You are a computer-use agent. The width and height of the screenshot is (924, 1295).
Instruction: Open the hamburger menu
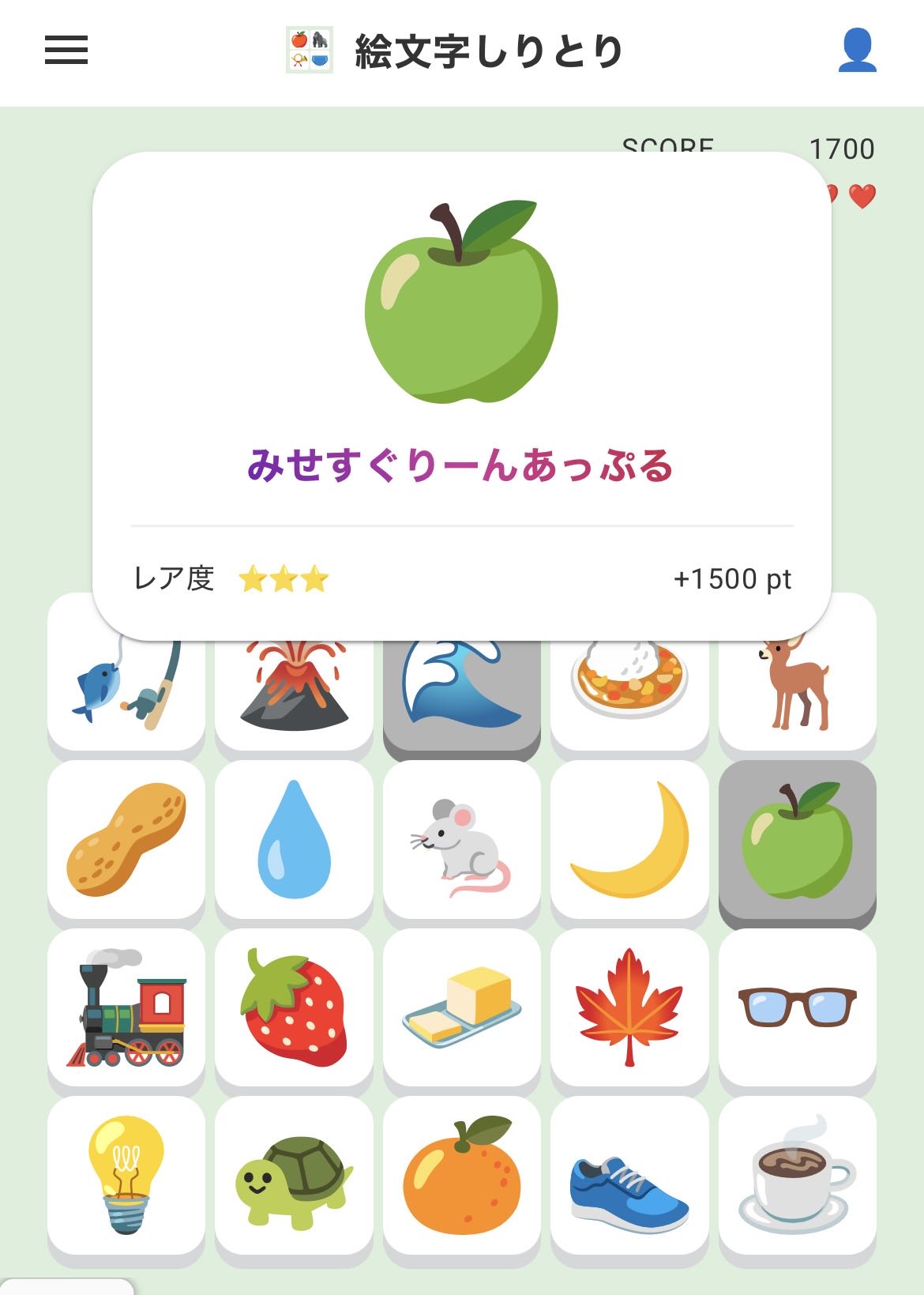click(66, 51)
